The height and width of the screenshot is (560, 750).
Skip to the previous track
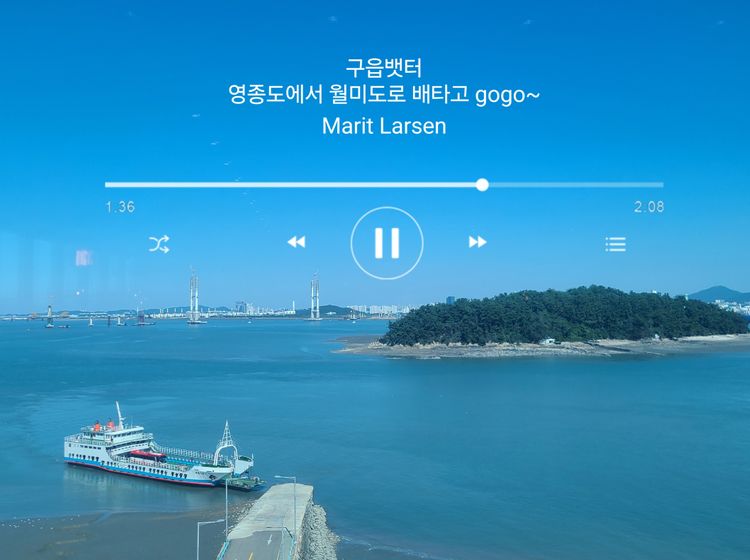(296, 243)
